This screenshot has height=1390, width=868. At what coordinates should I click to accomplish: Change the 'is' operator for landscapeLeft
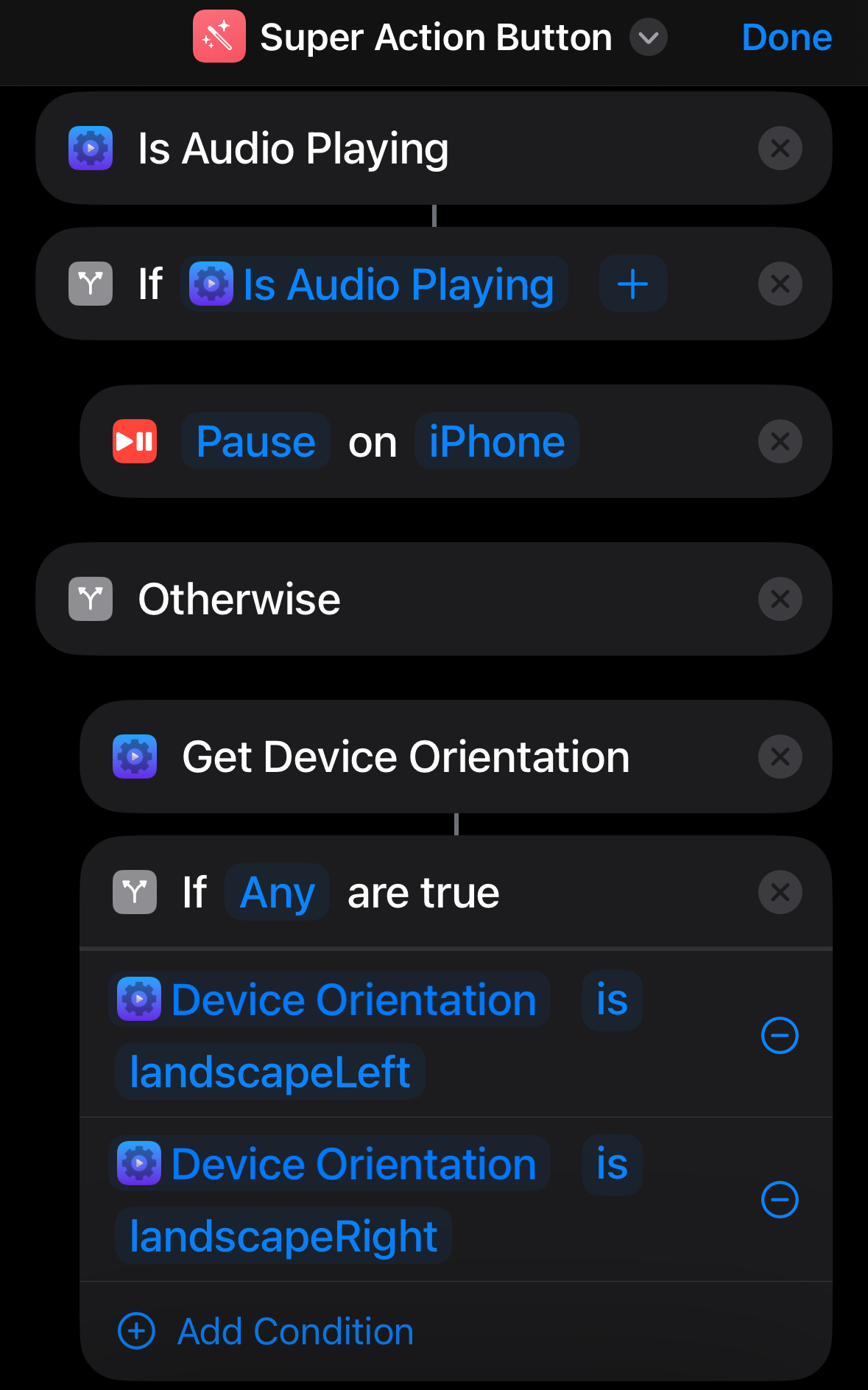[612, 1000]
